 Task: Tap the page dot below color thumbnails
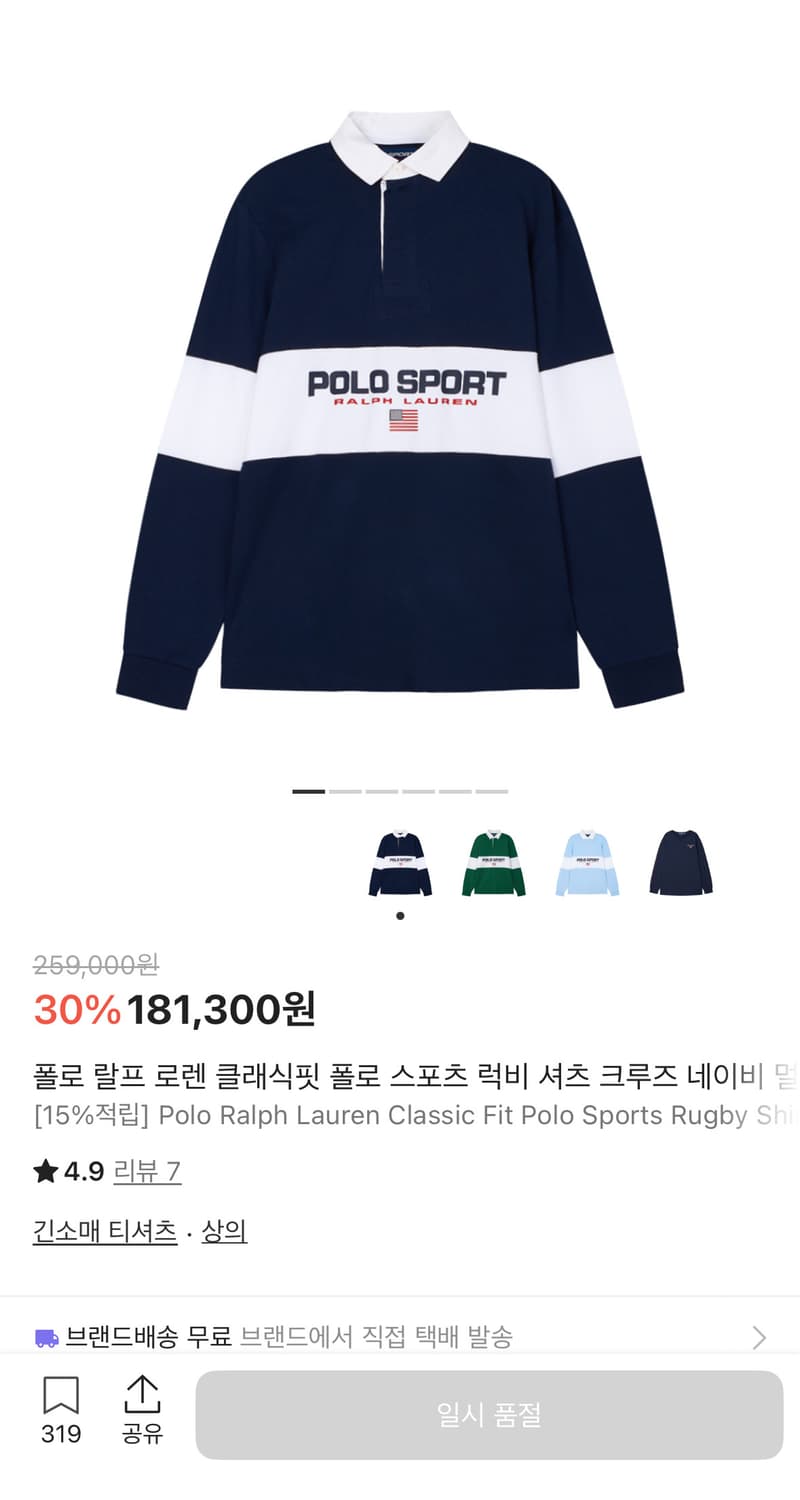click(399, 914)
